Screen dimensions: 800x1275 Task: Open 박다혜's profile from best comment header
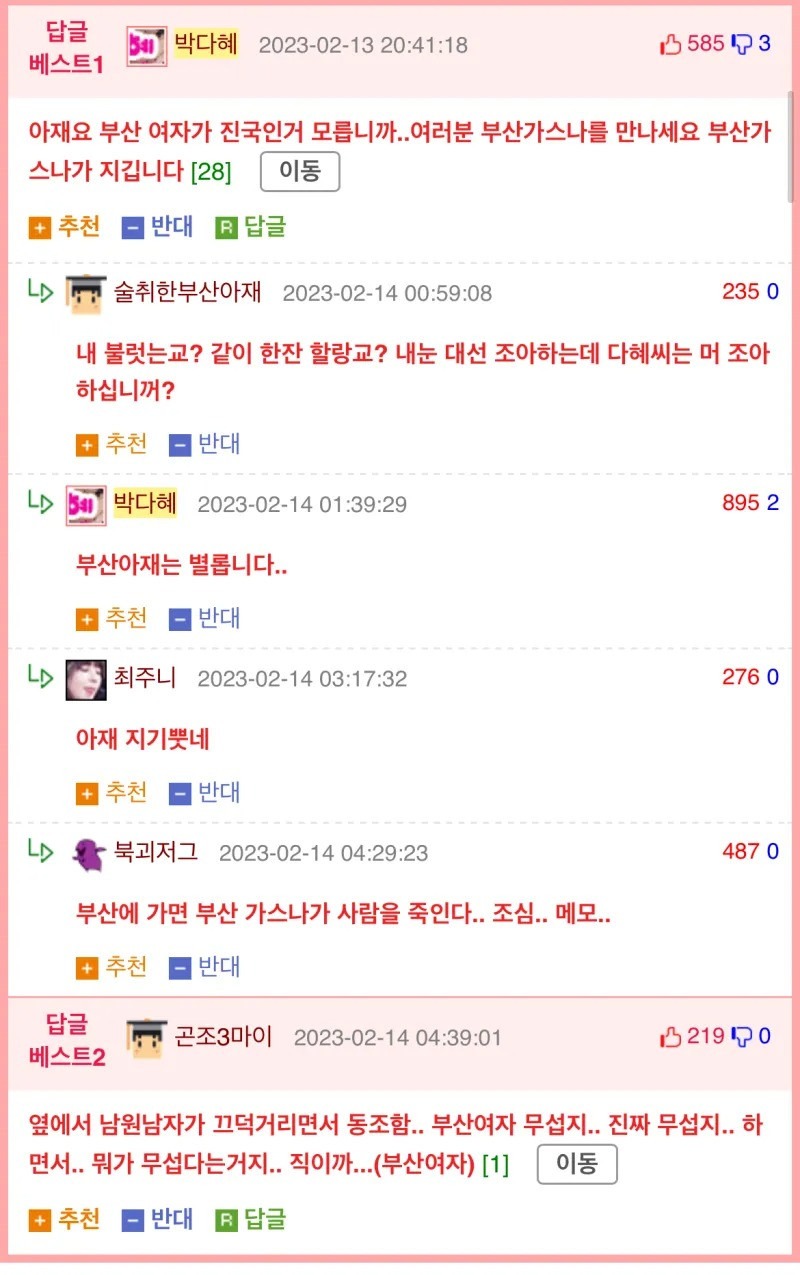(206, 45)
